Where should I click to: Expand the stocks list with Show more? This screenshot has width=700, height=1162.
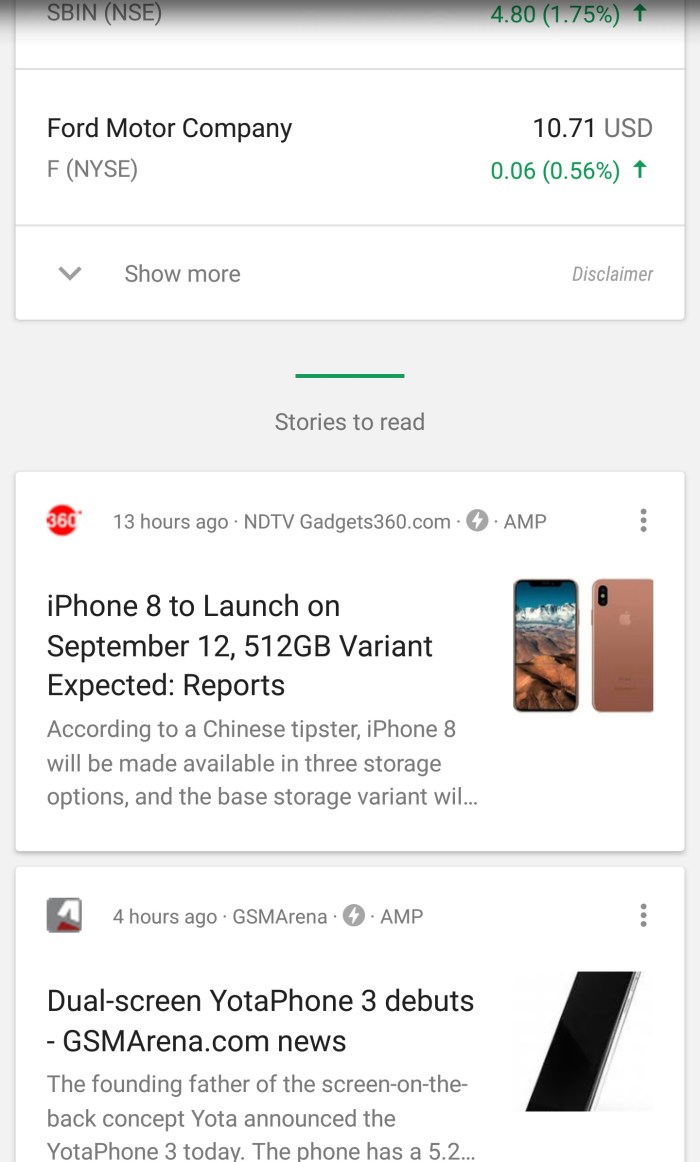click(x=182, y=274)
